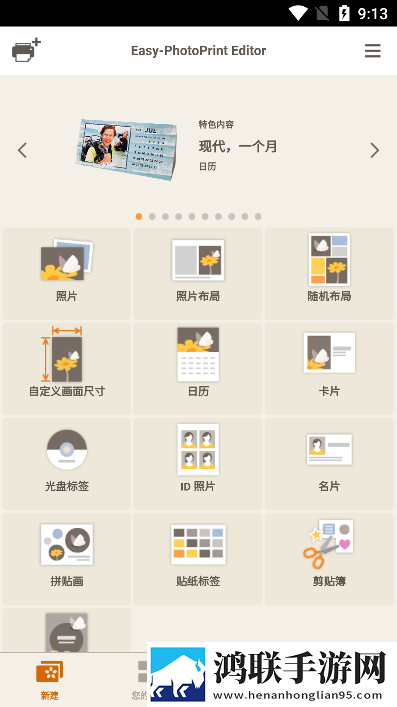
Task: Select 名片 tile
Action: 329,464
